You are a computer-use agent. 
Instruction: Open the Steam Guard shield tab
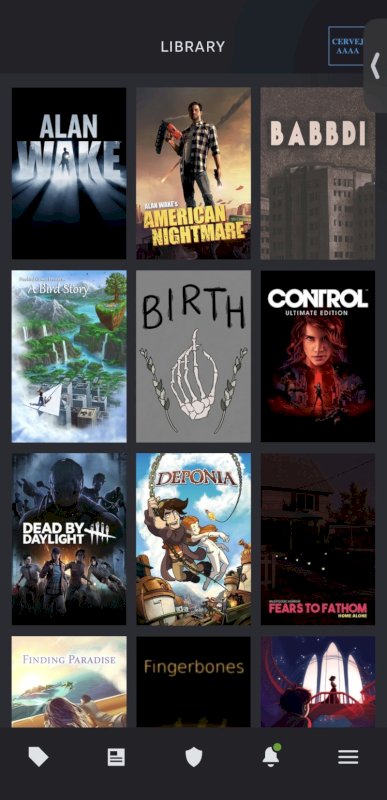coord(194,757)
